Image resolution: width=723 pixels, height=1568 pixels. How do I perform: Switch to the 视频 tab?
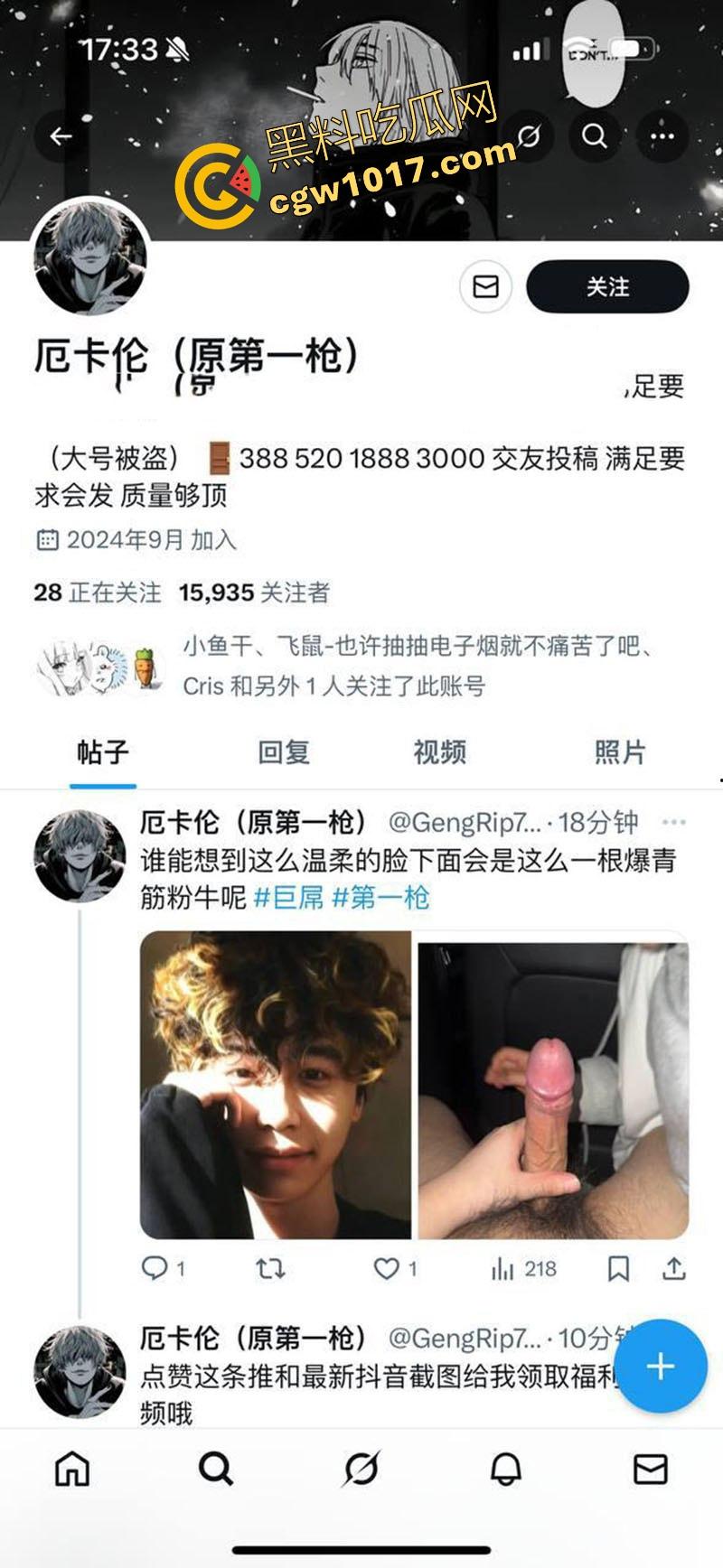click(x=439, y=751)
